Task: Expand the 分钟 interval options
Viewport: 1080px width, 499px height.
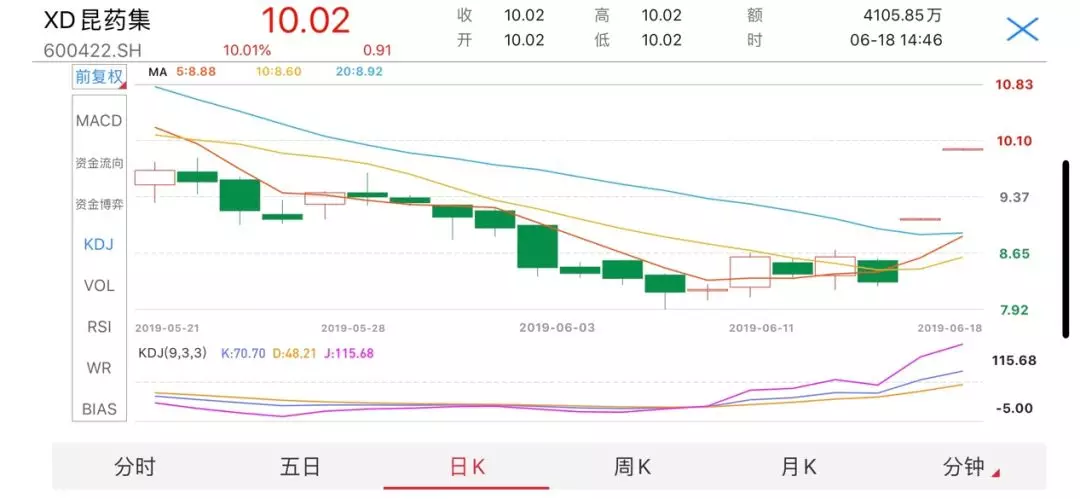Action: (966, 466)
